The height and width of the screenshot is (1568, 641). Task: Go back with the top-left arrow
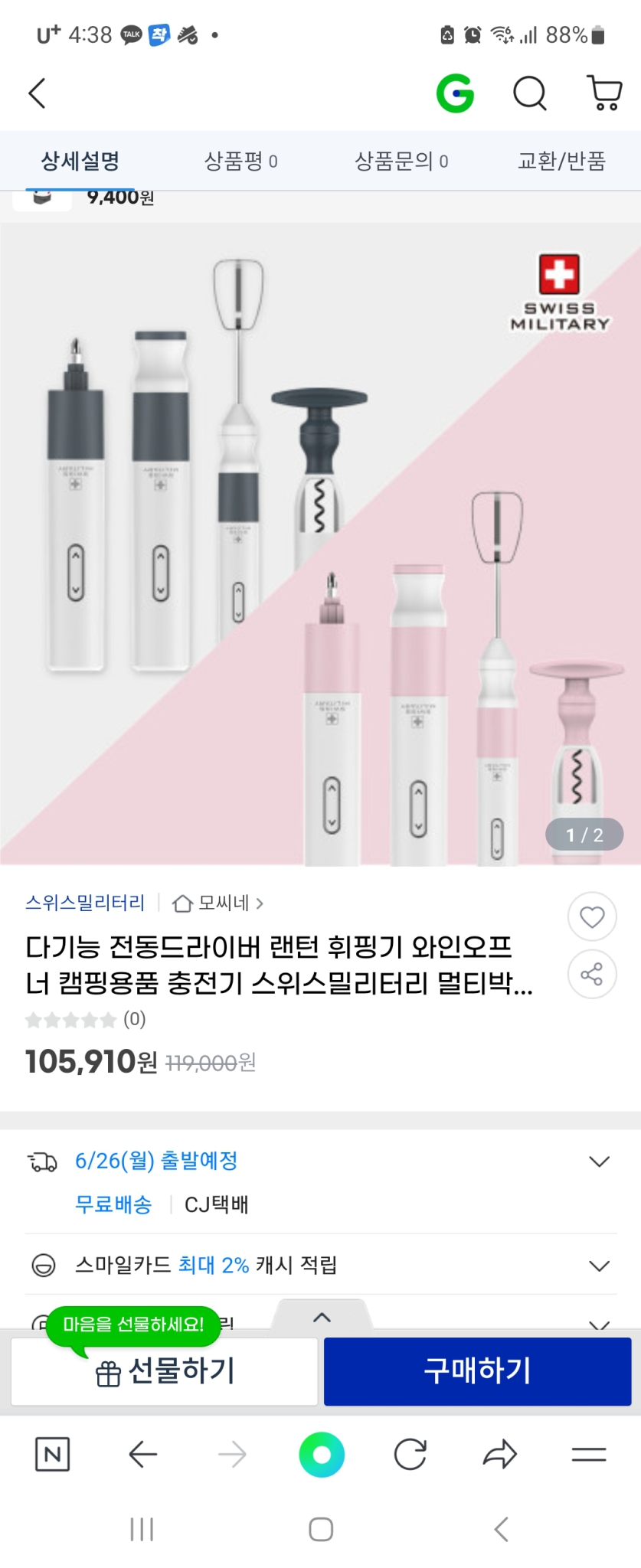(x=36, y=93)
